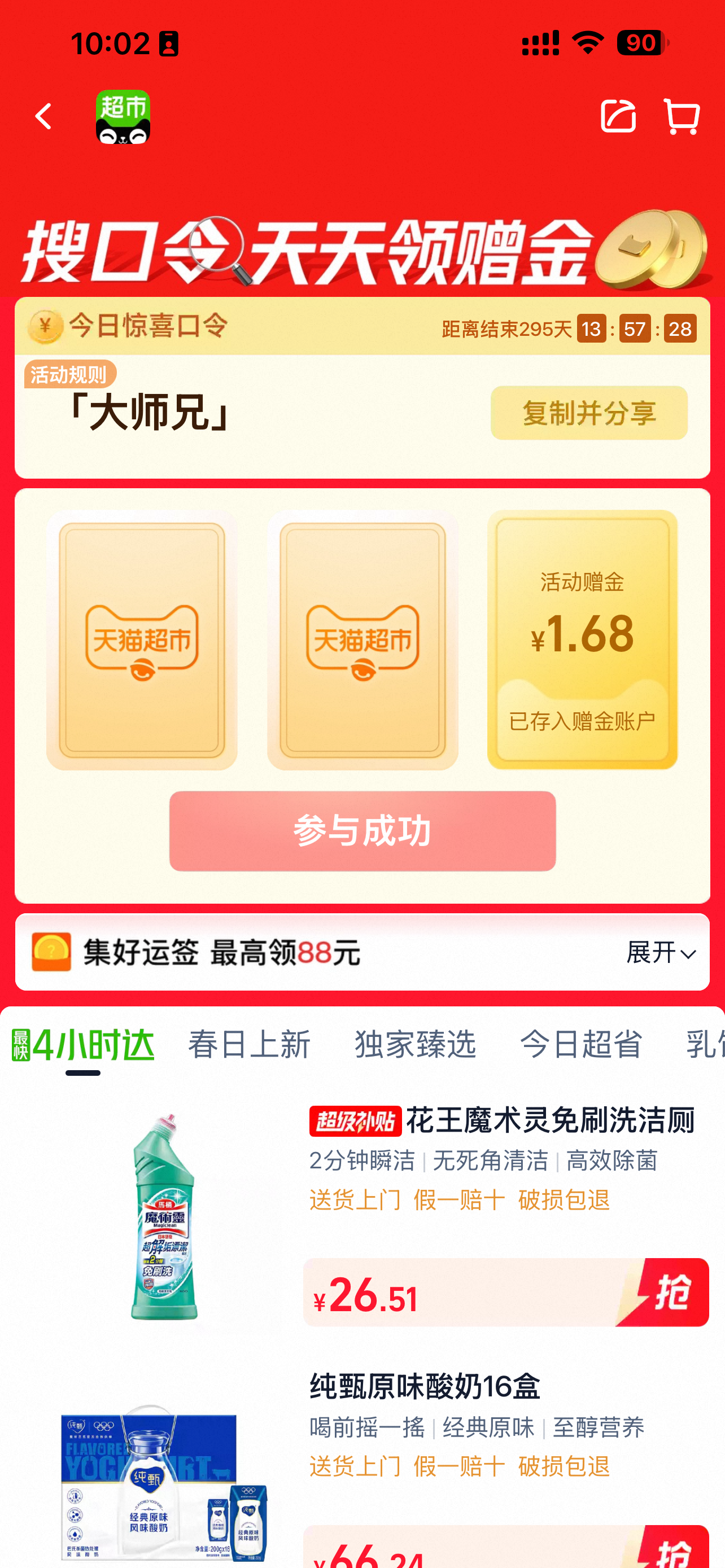Viewport: 725px width, 1568px height.
Task: View the 活动规则 activity rules
Action: [x=70, y=374]
